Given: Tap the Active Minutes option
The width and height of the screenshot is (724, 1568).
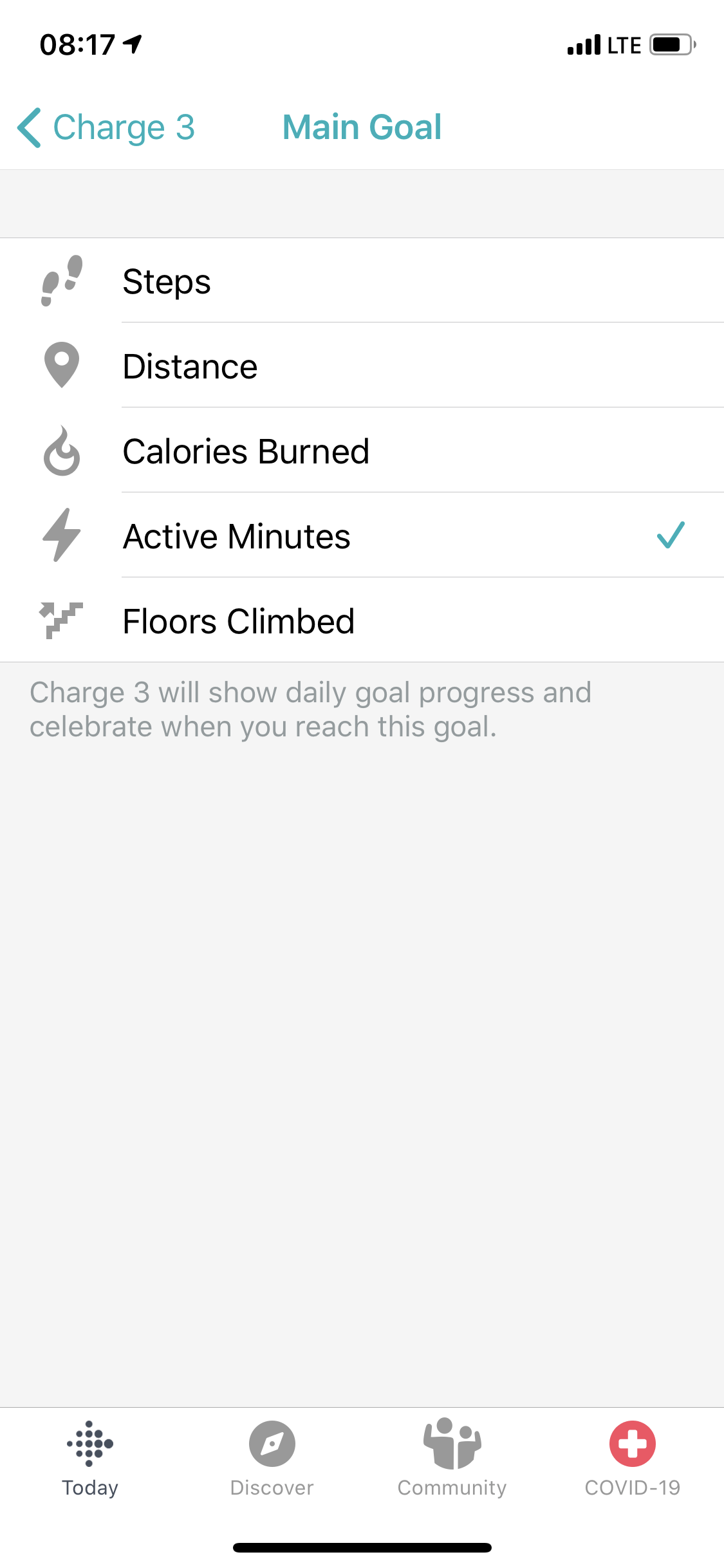Looking at the screenshot, I should (360, 536).
